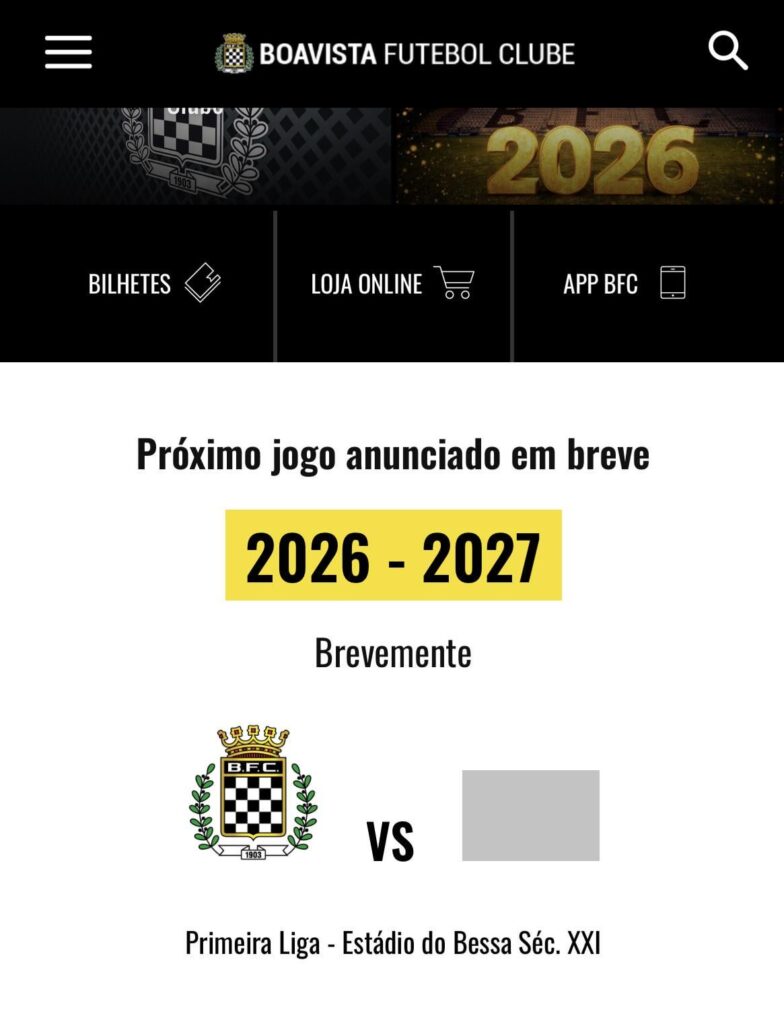Open the search icon
The width and height of the screenshot is (784, 1024).
click(727, 52)
